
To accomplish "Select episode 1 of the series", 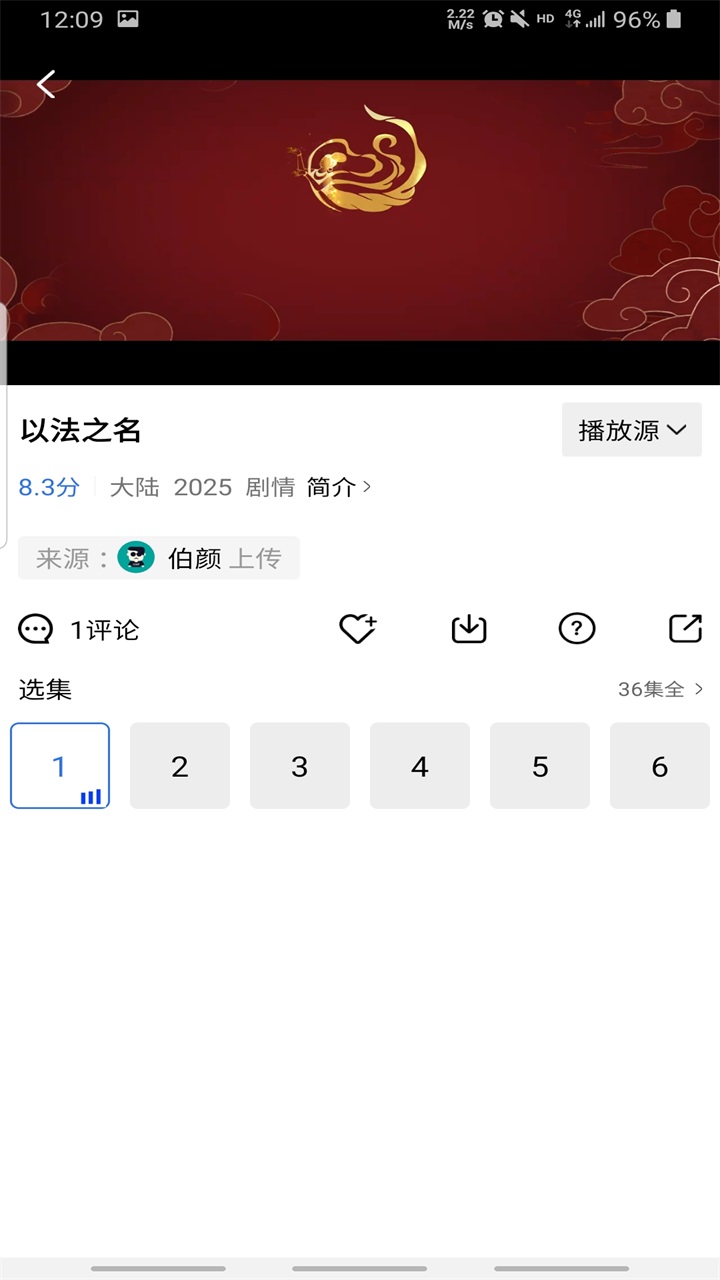I will point(59,765).
